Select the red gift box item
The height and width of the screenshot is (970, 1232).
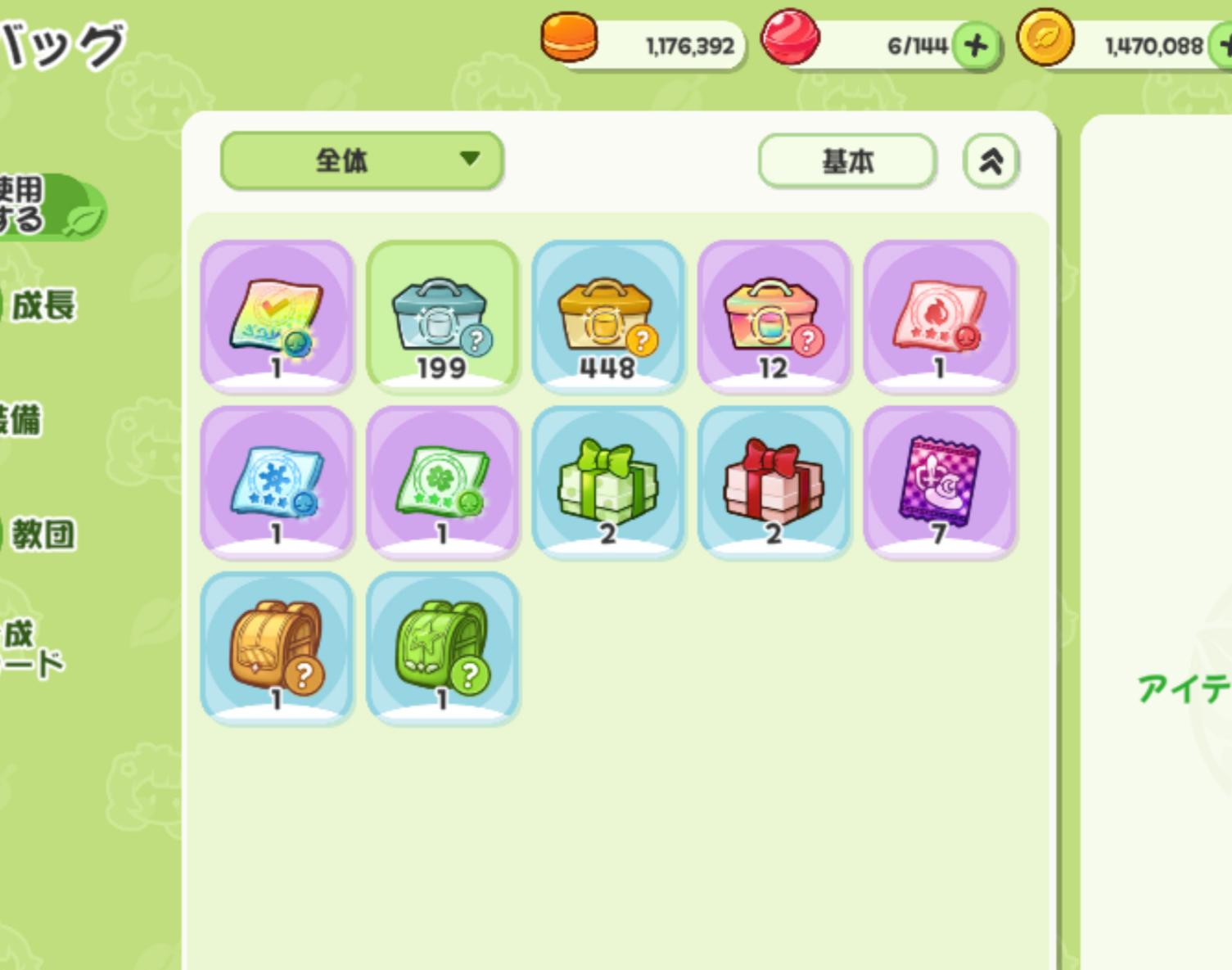[x=774, y=483]
